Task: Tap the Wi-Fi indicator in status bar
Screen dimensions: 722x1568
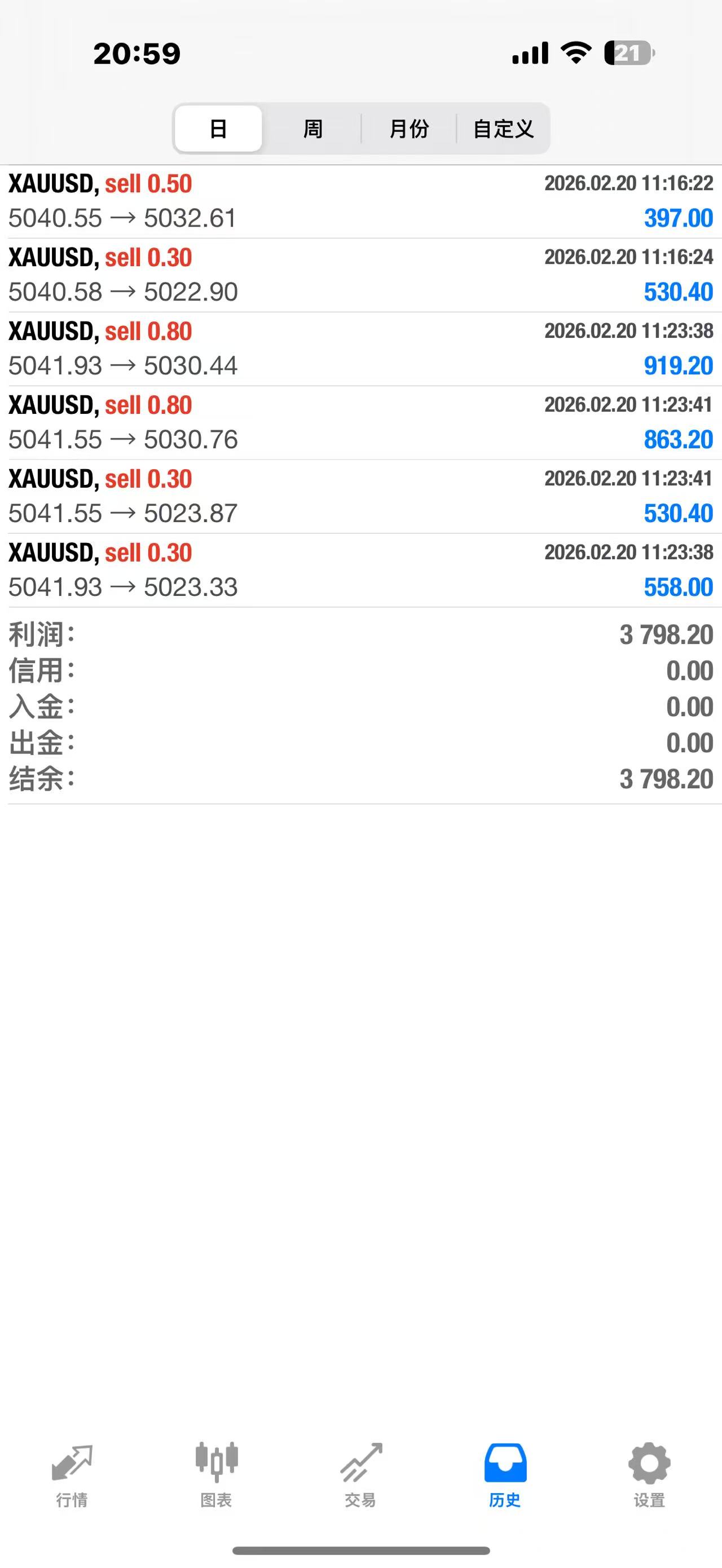Action: pos(575,54)
